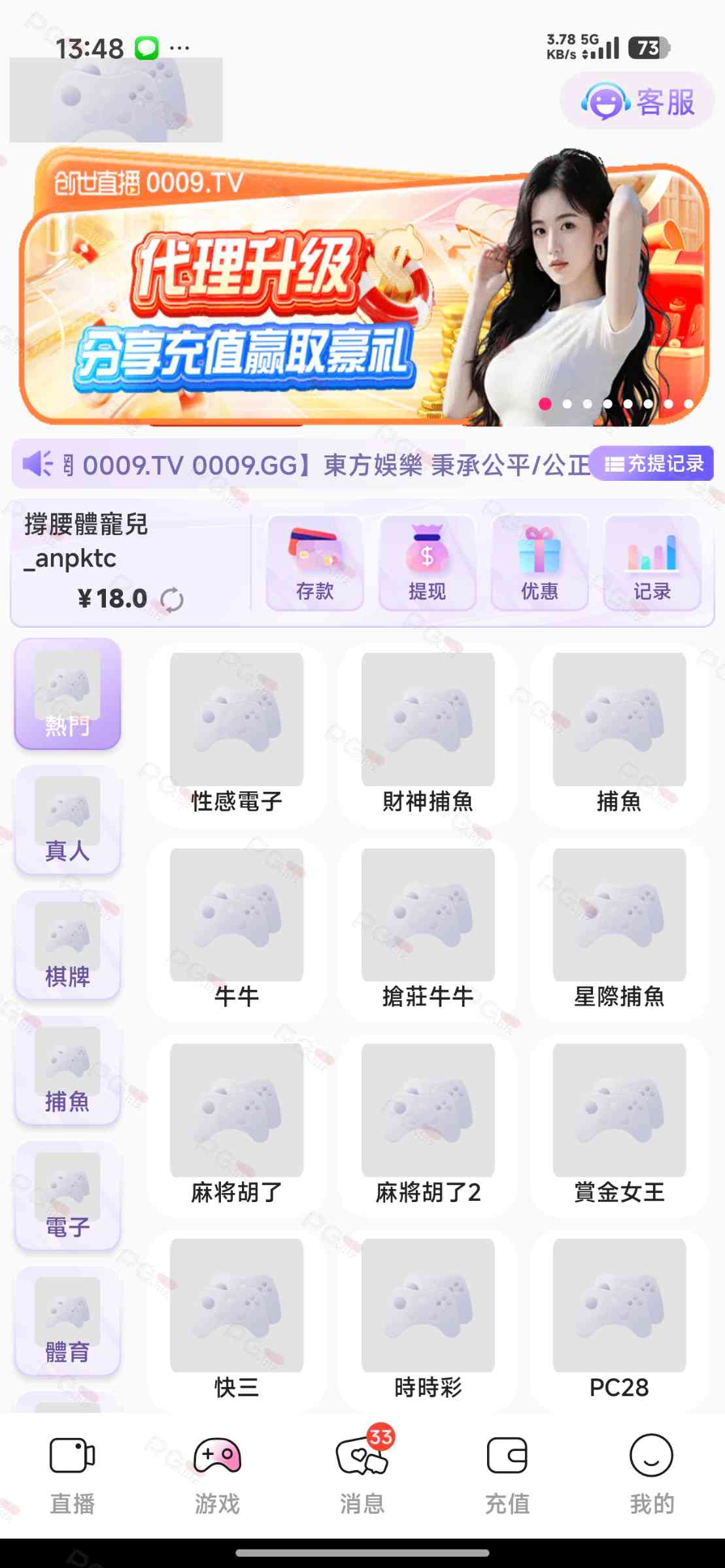
Task: Select the 電子 category
Action: coord(67,1197)
